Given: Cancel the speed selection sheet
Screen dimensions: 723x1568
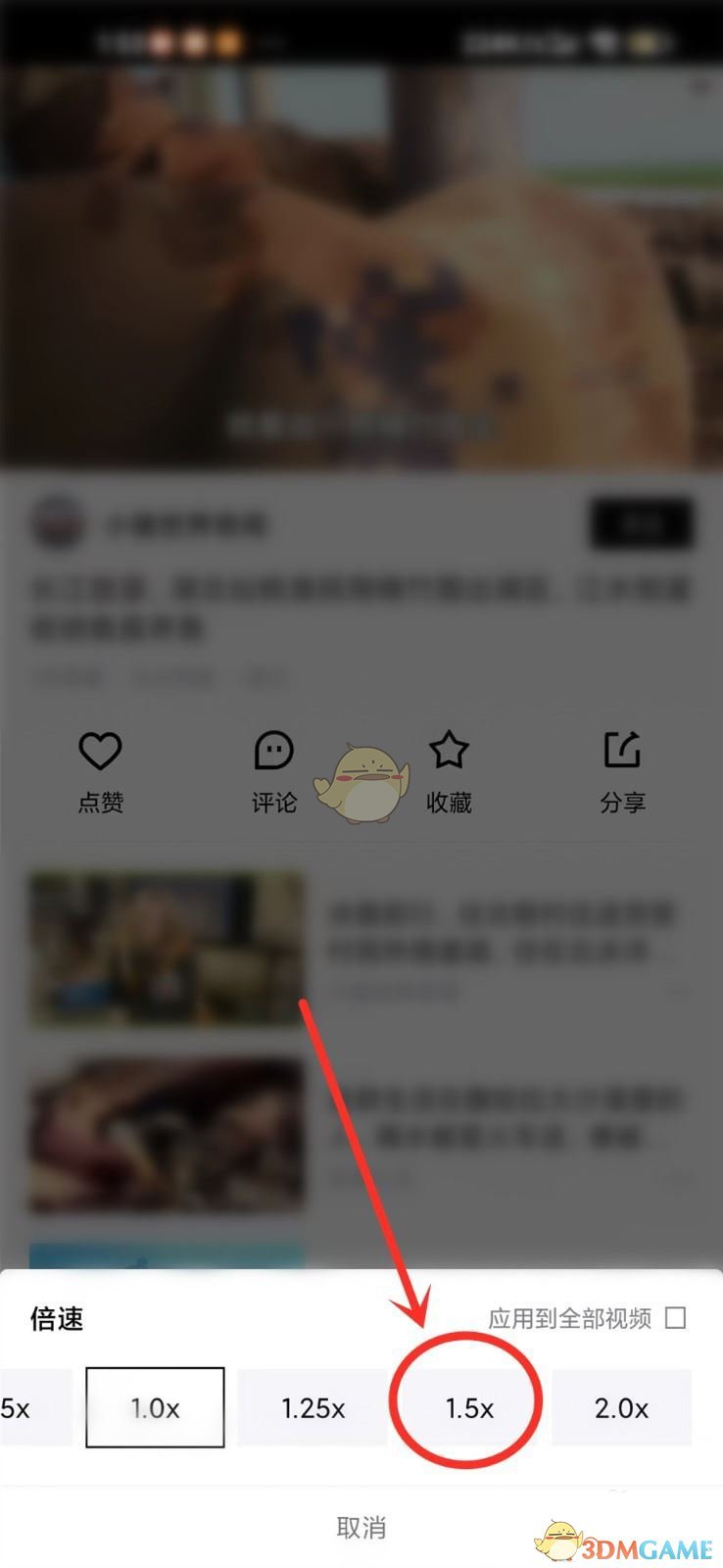Looking at the screenshot, I should click(x=361, y=1527).
